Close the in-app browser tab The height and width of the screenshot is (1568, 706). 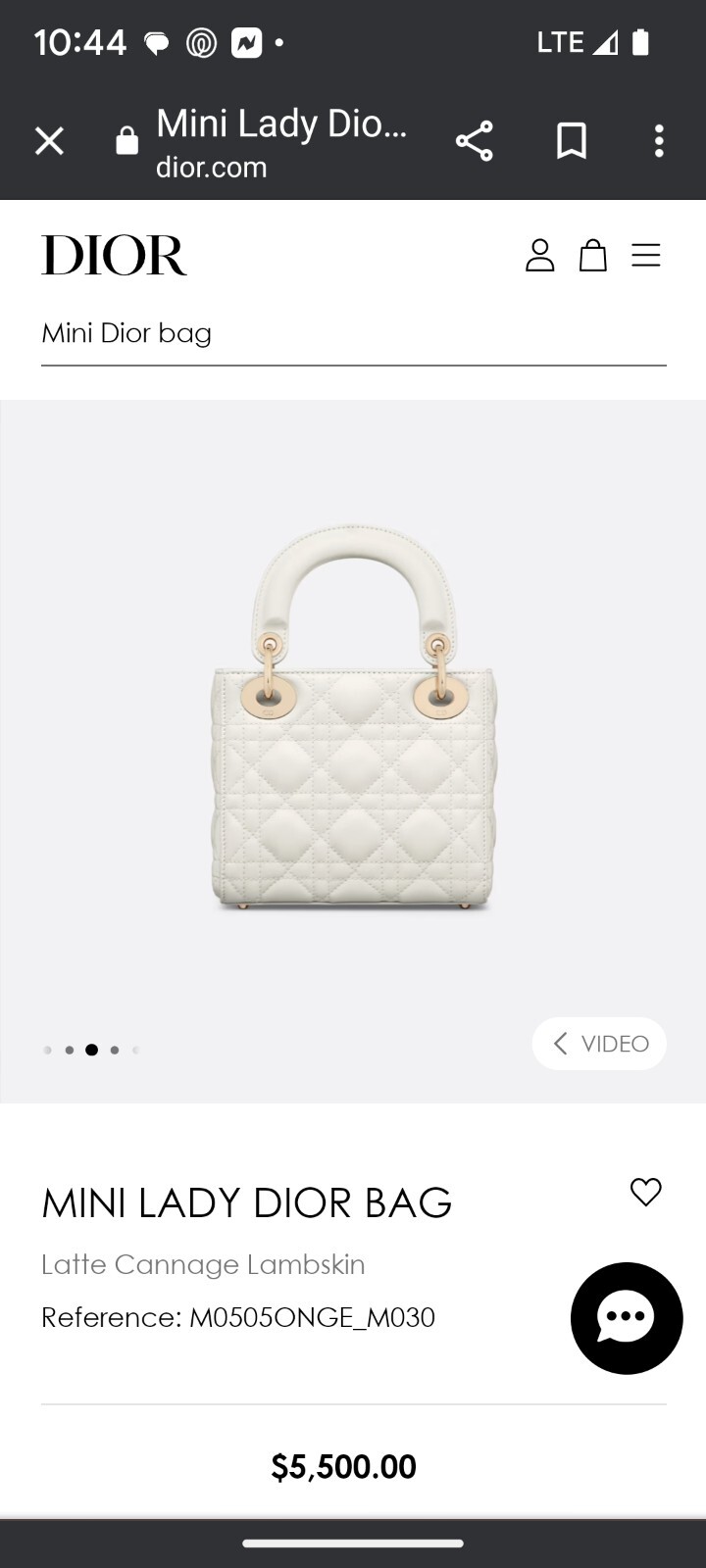click(49, 140)
